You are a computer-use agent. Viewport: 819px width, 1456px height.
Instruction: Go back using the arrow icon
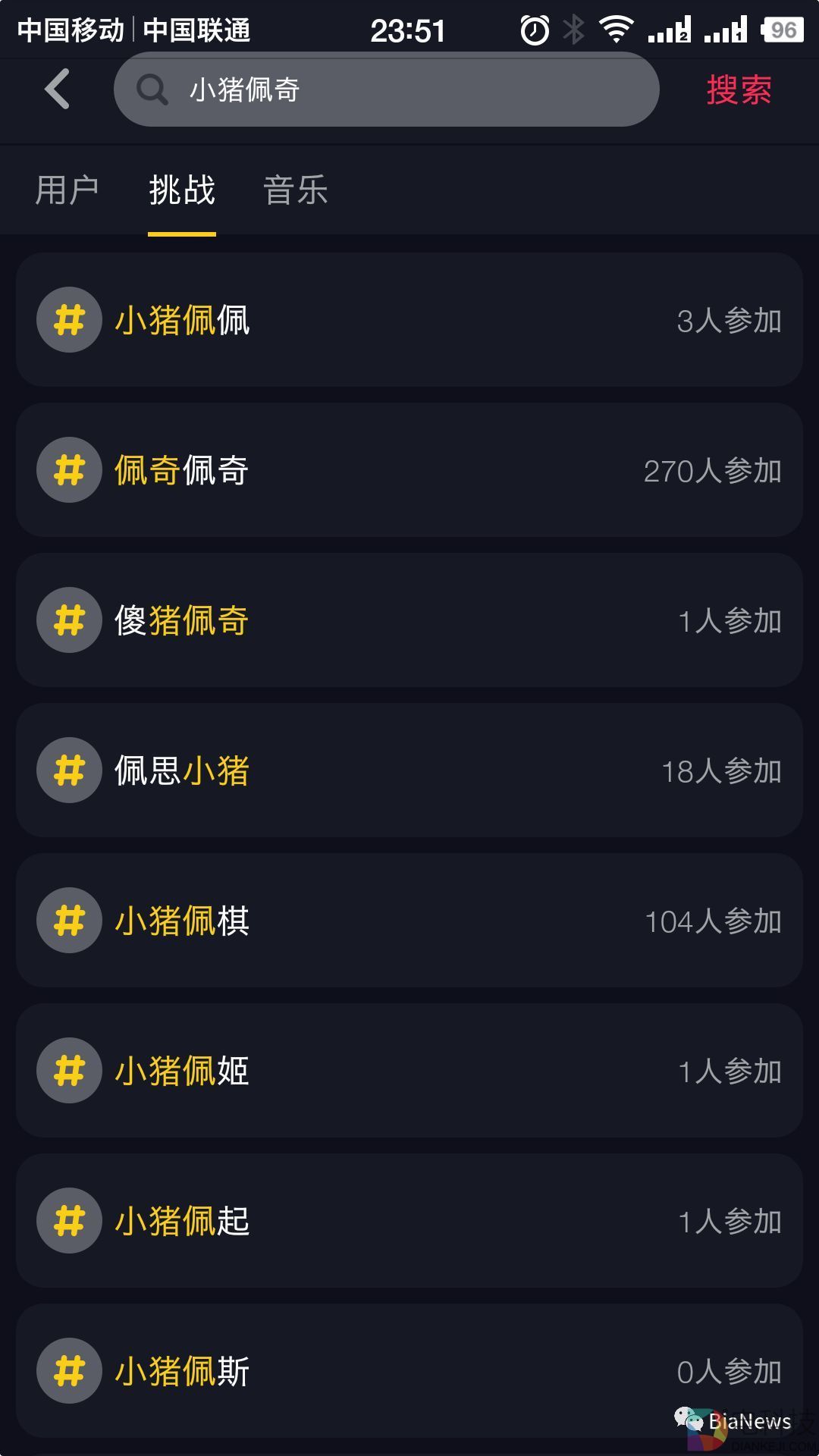coord(58,89)
